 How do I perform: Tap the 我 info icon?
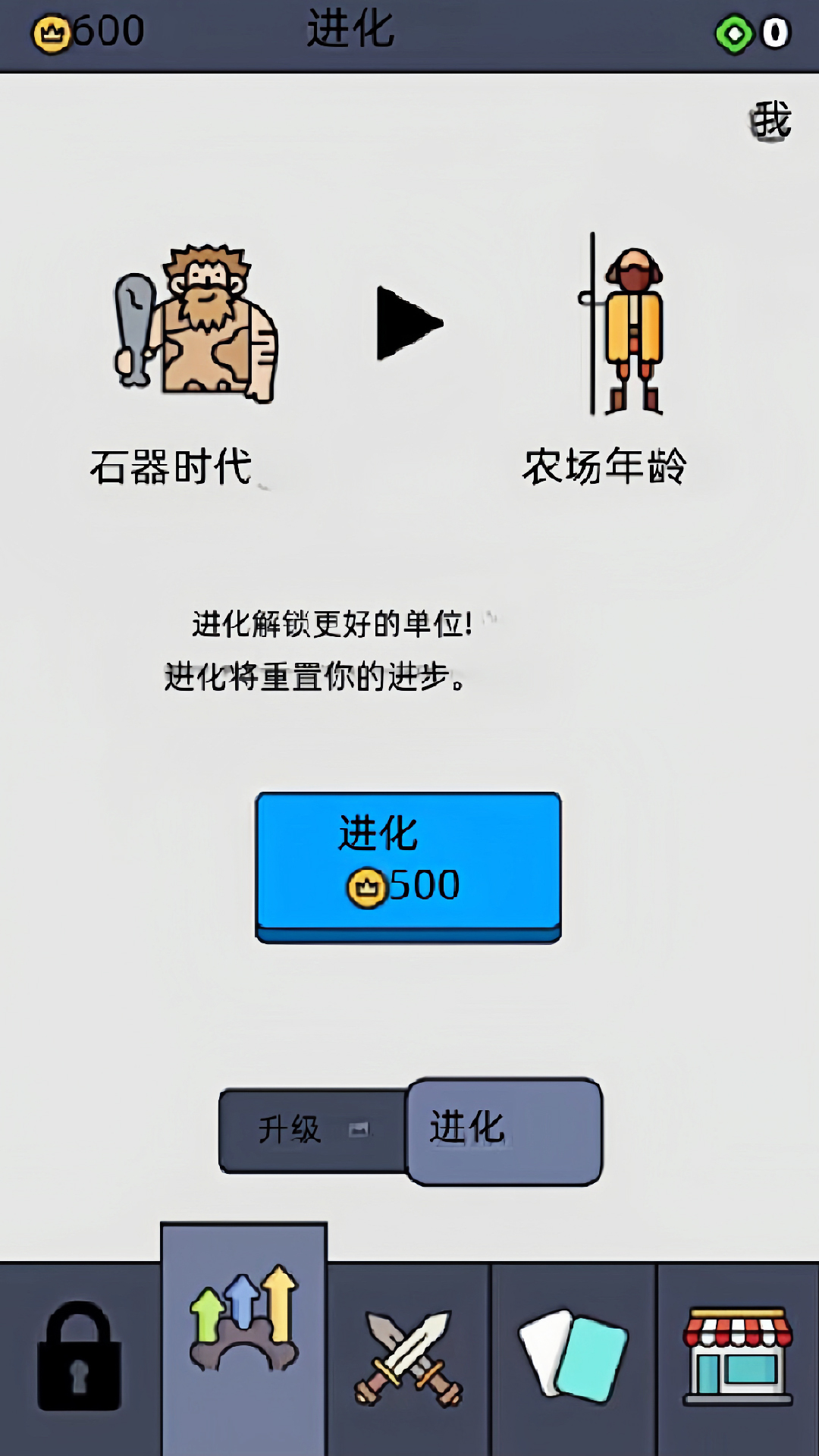point(771,121)
